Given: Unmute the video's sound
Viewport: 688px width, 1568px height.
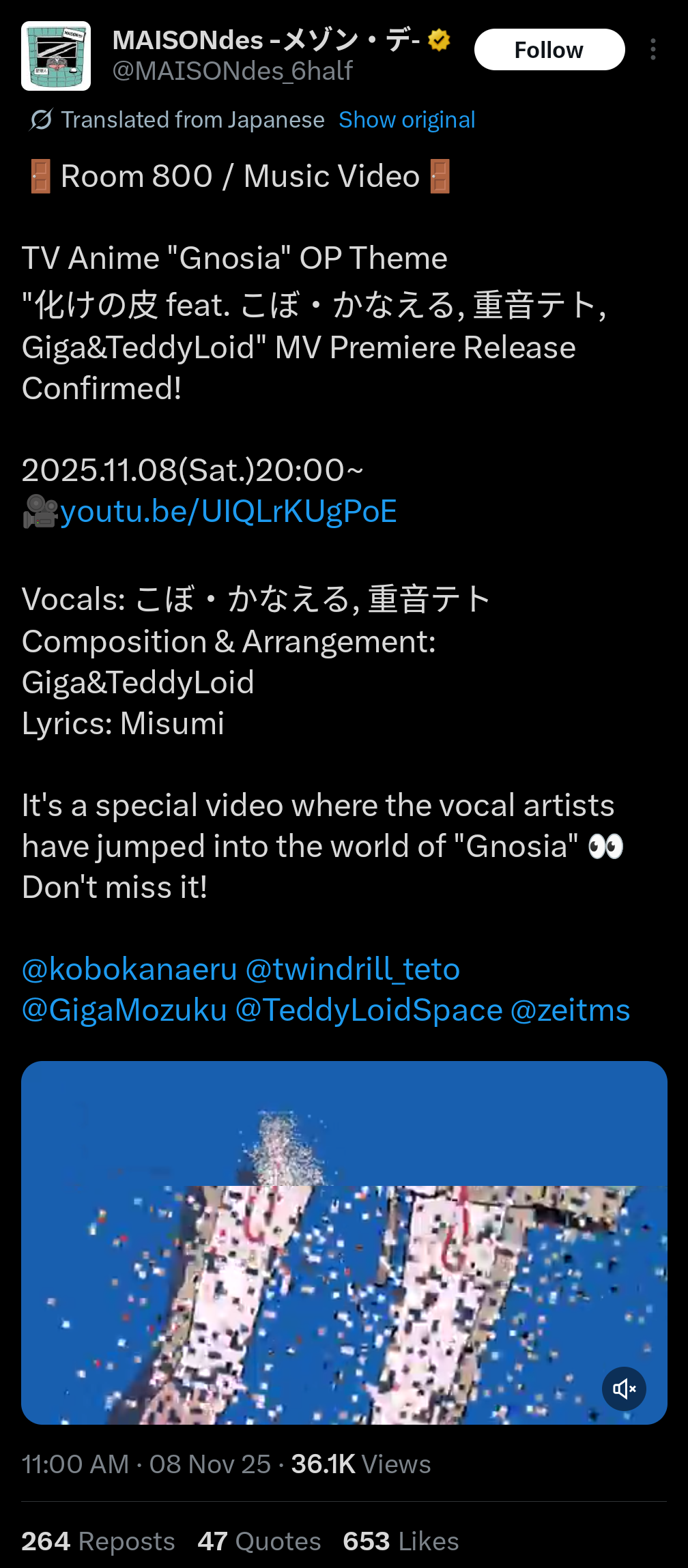Looking at the screenshot, I should coord(624,1389).
